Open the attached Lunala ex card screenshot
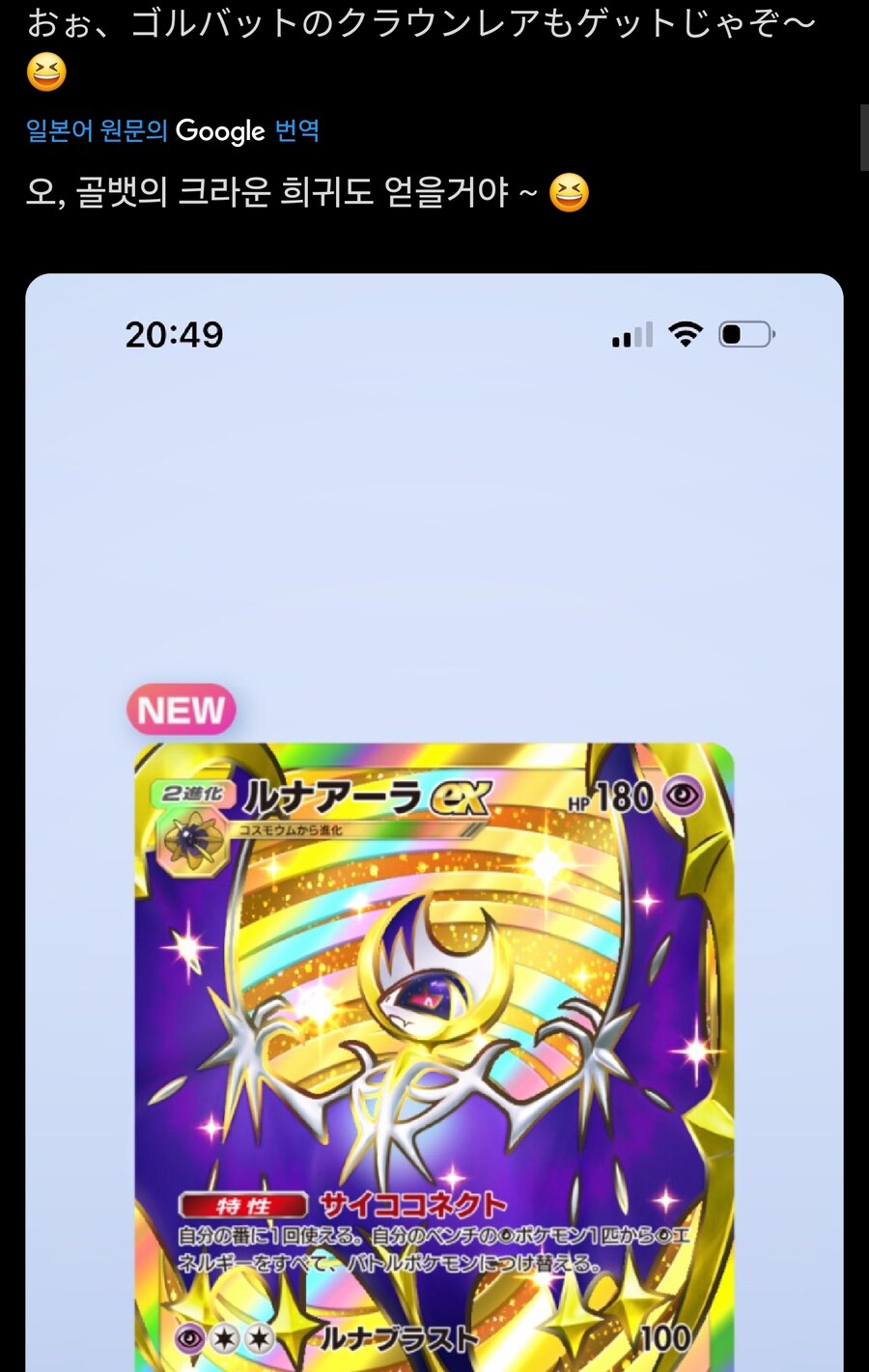Viewport: 869px width, 1372px height. pyautogui.click(x=434, y=821)
